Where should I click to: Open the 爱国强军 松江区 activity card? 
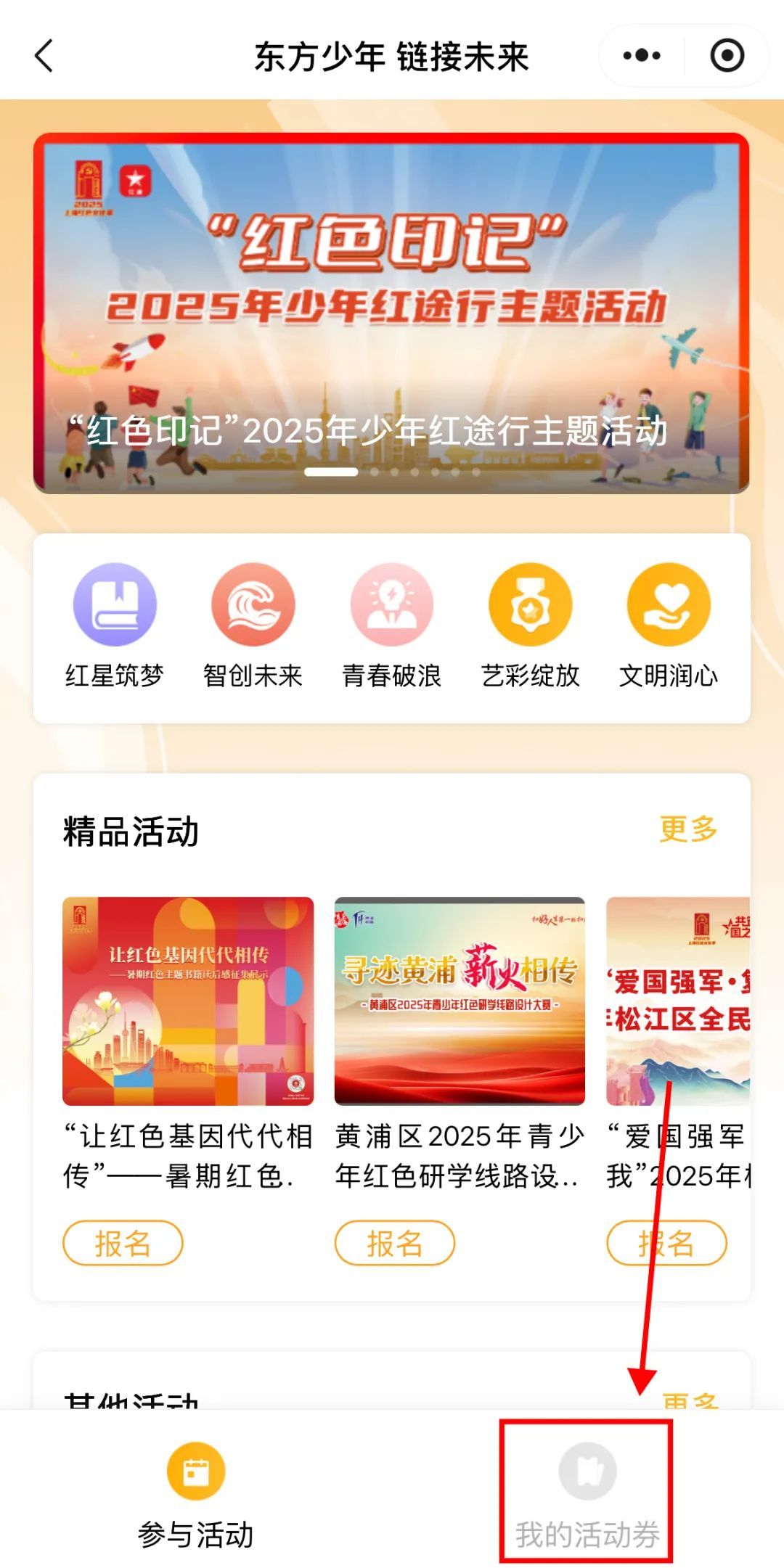678,1001
